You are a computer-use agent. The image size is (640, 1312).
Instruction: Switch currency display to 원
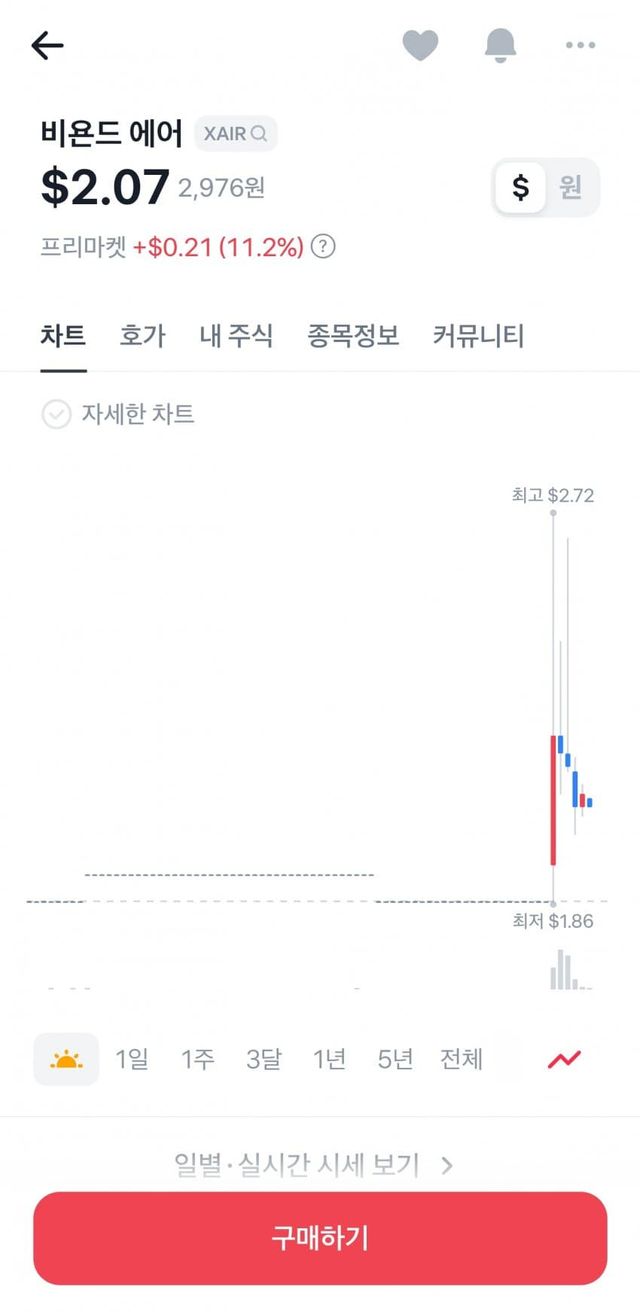(x=570, y=187)
